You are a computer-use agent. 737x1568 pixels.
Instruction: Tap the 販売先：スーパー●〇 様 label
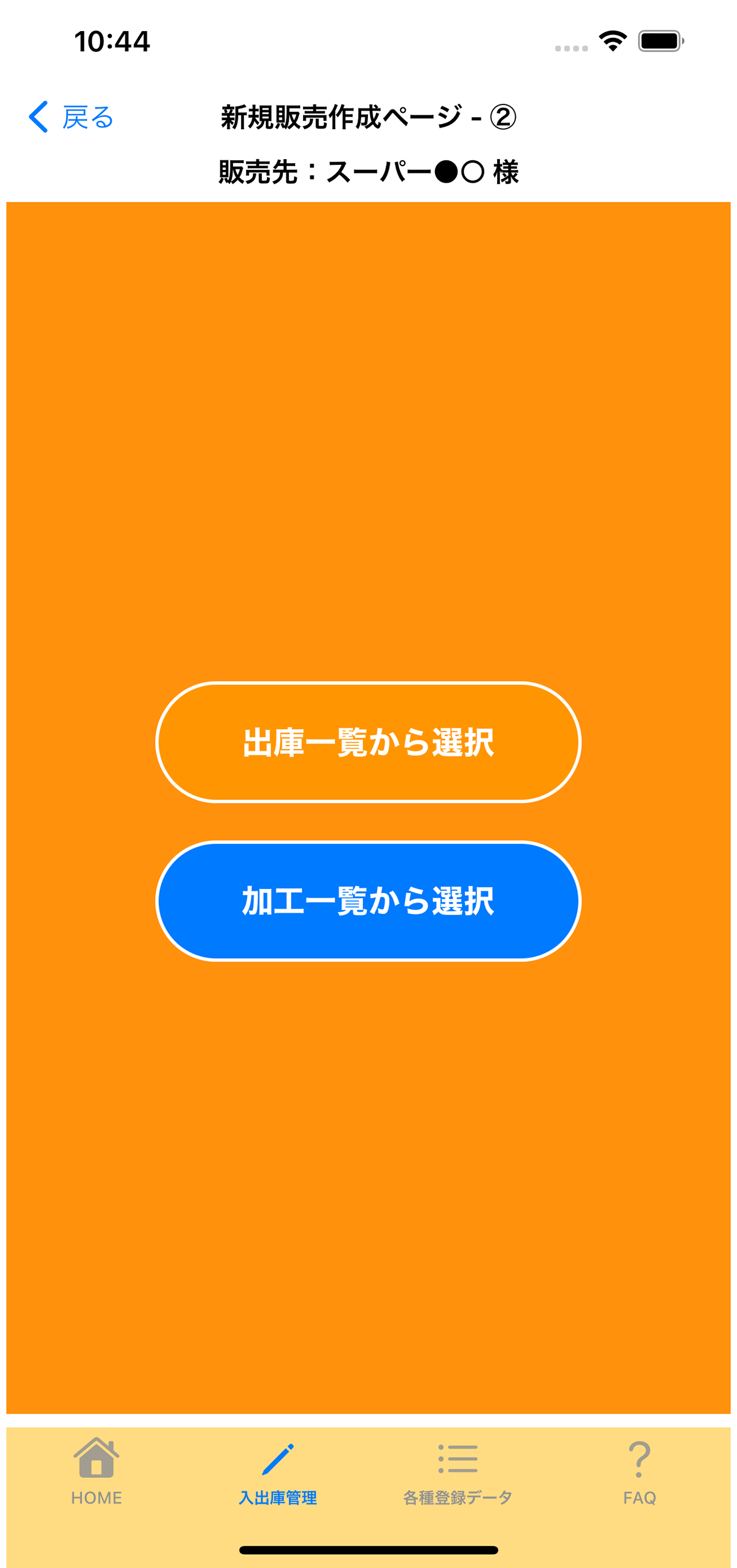(368, 172)
